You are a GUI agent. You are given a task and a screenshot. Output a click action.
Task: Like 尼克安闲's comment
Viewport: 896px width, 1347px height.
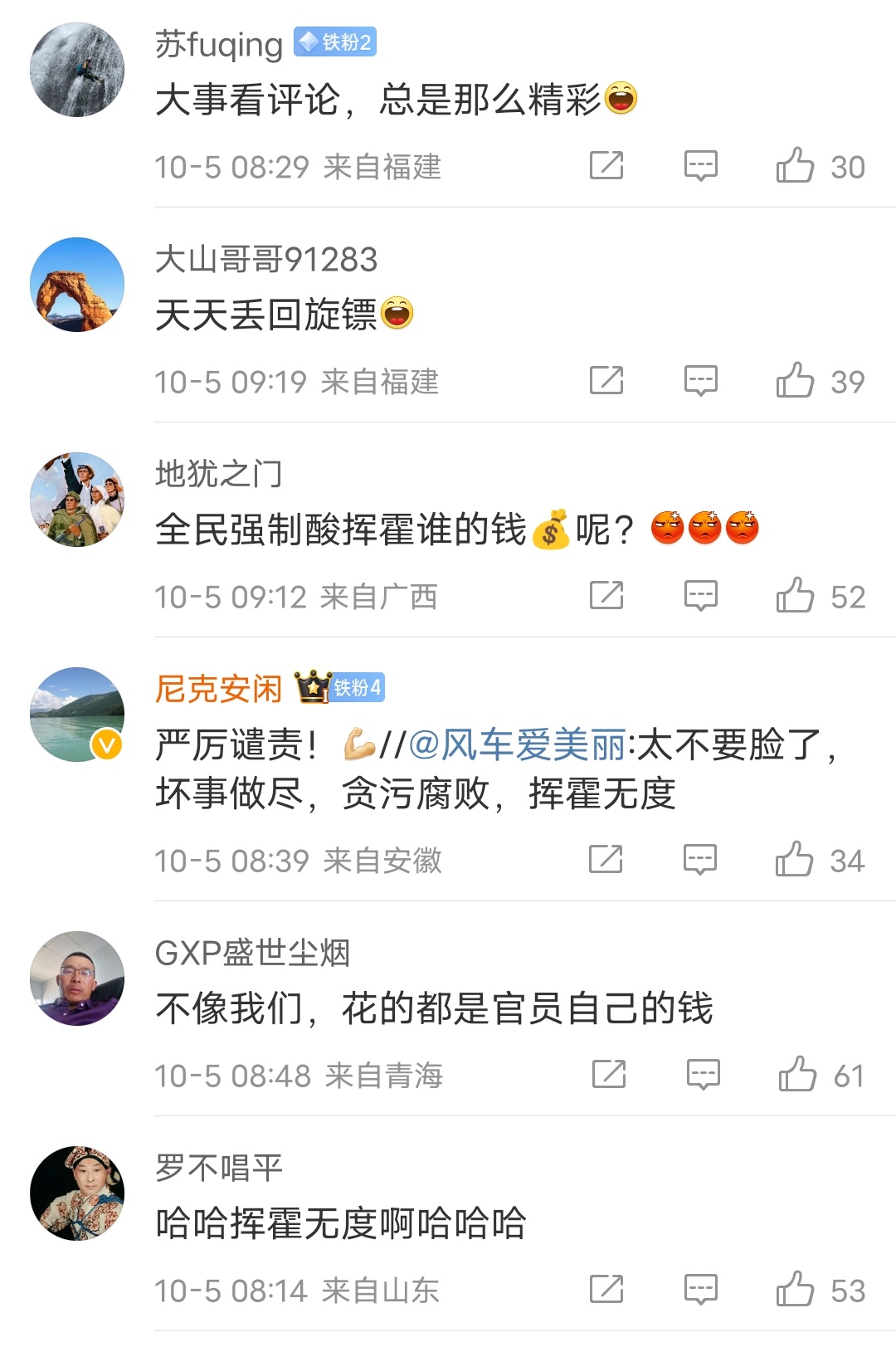pos(794,859)
